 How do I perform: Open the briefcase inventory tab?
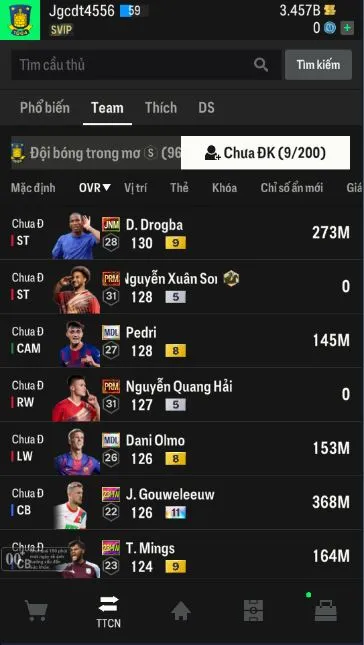[326, 610]
